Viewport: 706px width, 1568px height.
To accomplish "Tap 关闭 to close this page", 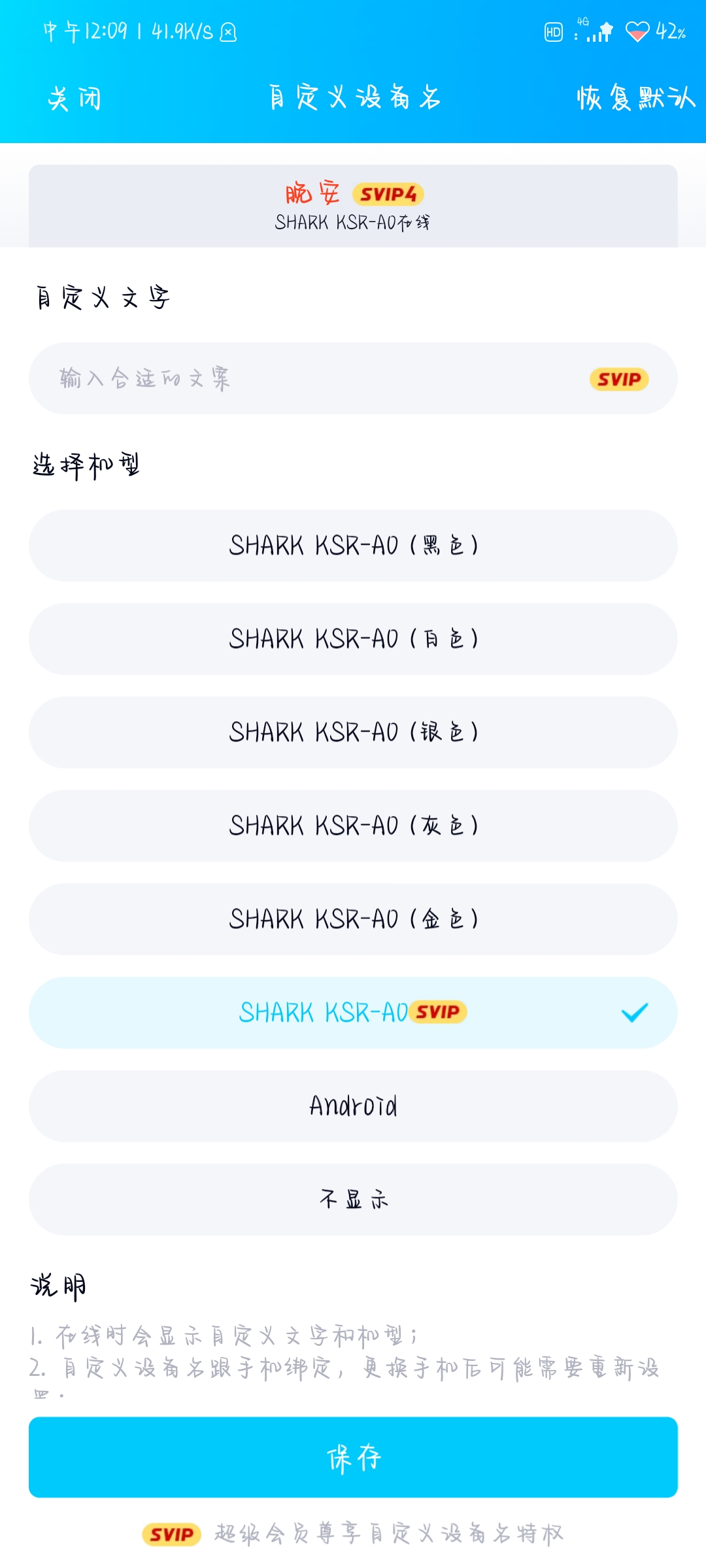I will click(74, 99).
